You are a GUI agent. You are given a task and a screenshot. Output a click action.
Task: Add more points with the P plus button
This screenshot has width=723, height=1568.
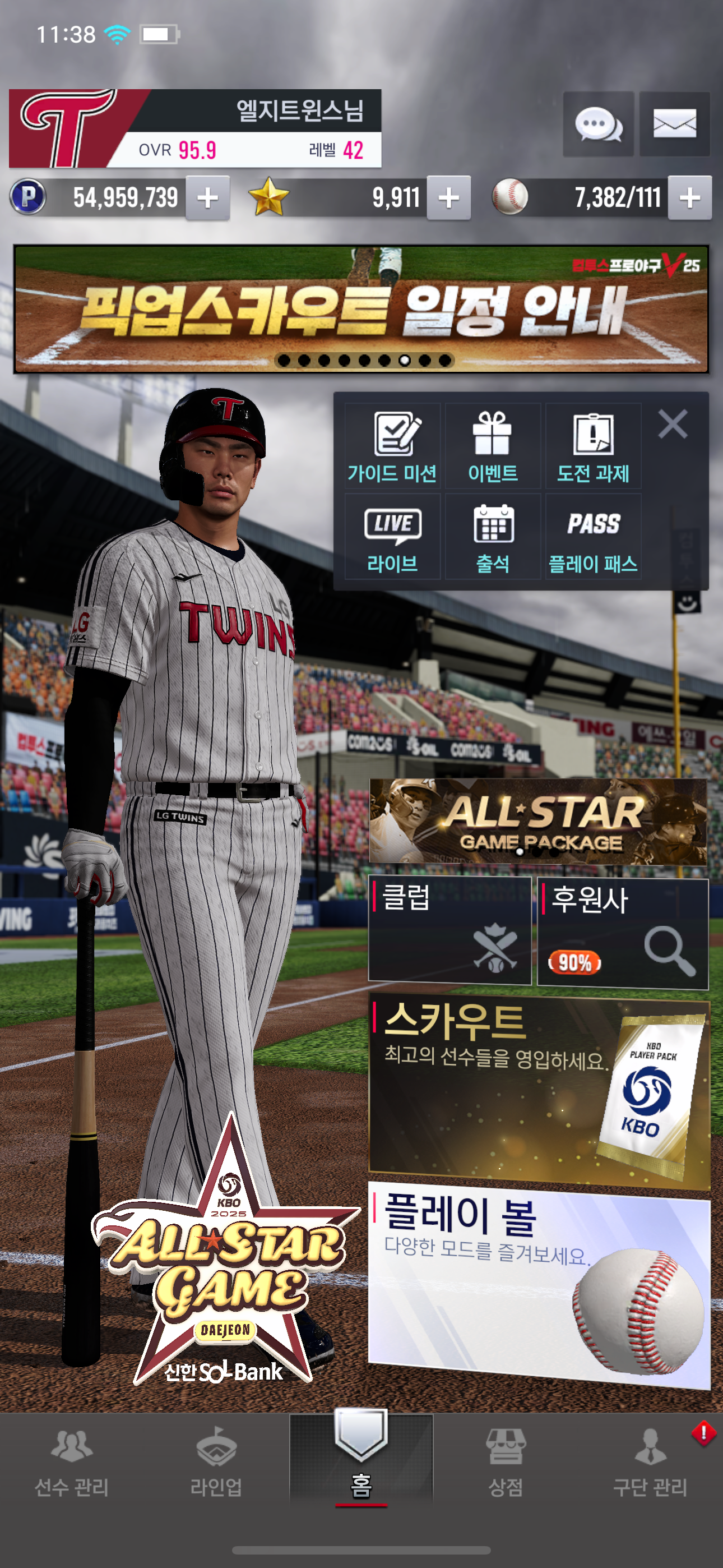tap(207, 198)
